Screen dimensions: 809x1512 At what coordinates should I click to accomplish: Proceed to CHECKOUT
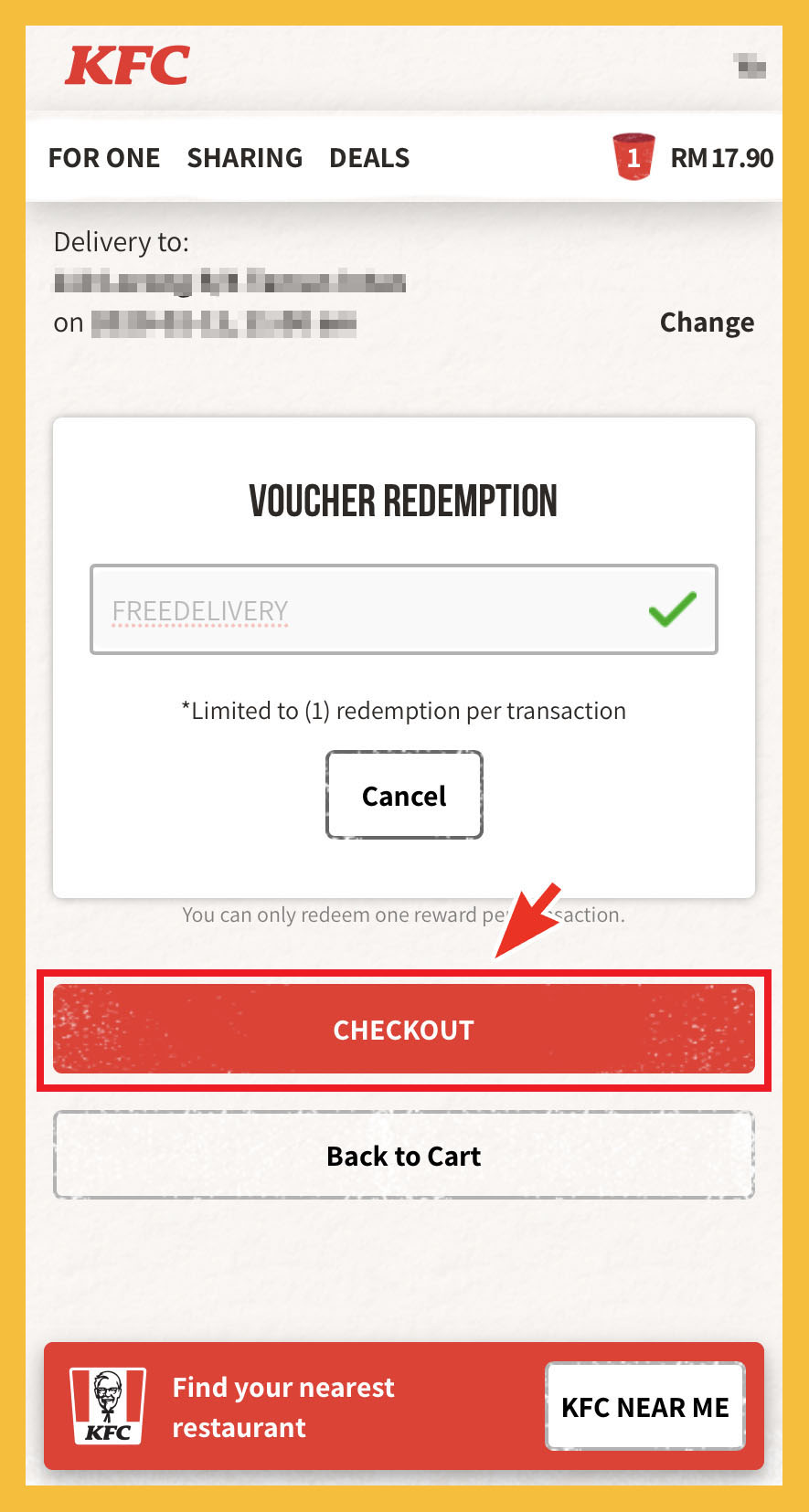[x=404, y=1030]
